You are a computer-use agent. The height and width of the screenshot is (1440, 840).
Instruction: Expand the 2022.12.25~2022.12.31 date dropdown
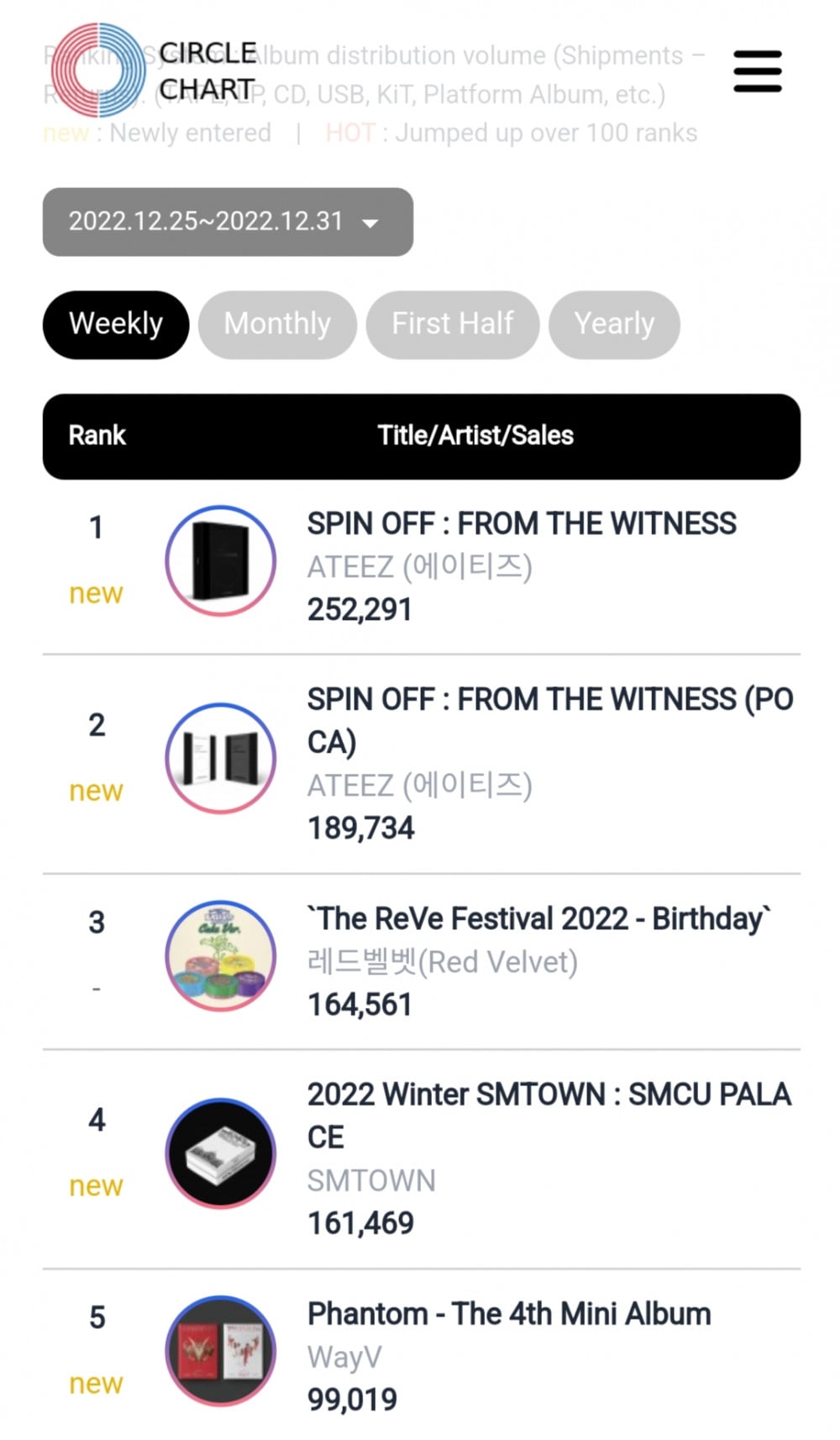click(228, 222)
